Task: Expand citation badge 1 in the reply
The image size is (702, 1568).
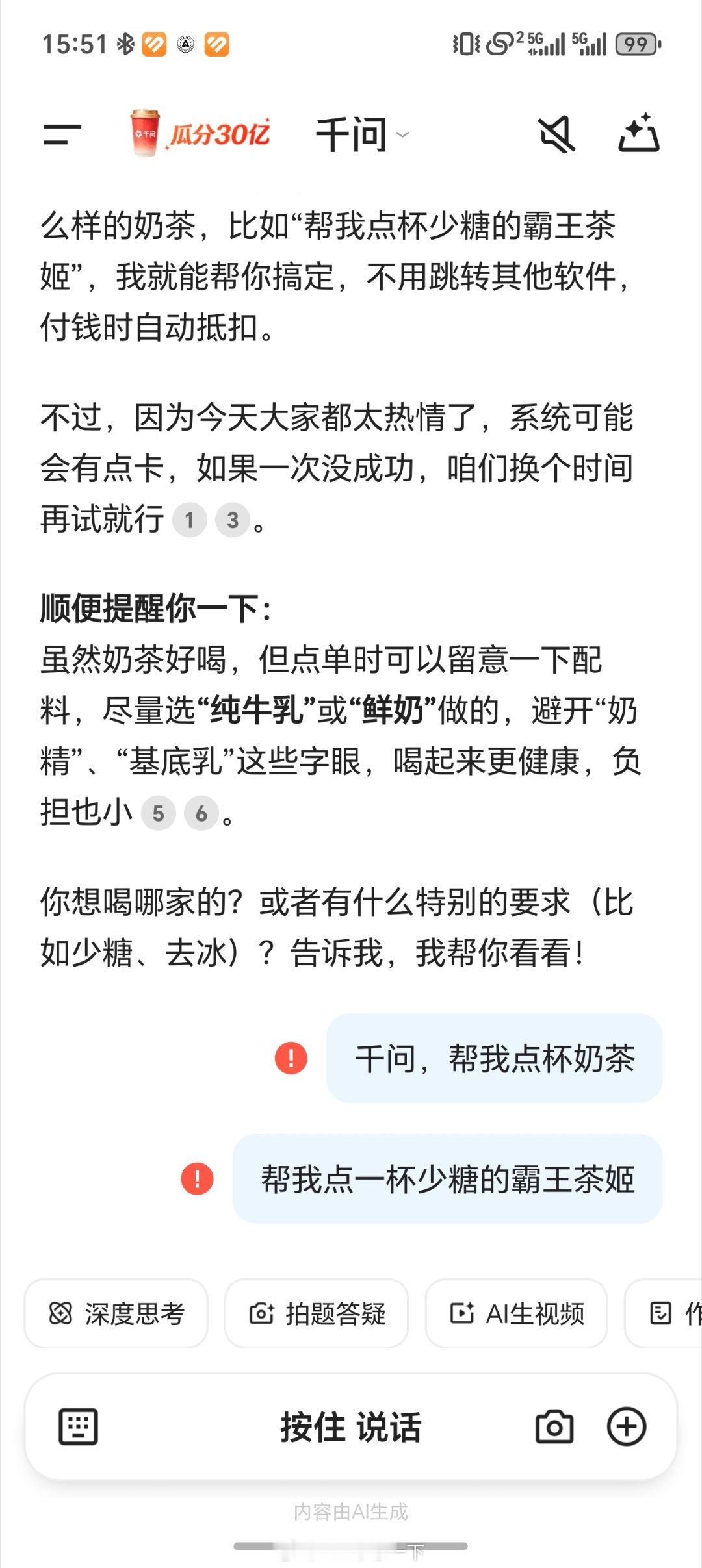Action: (x=189, y=519)
